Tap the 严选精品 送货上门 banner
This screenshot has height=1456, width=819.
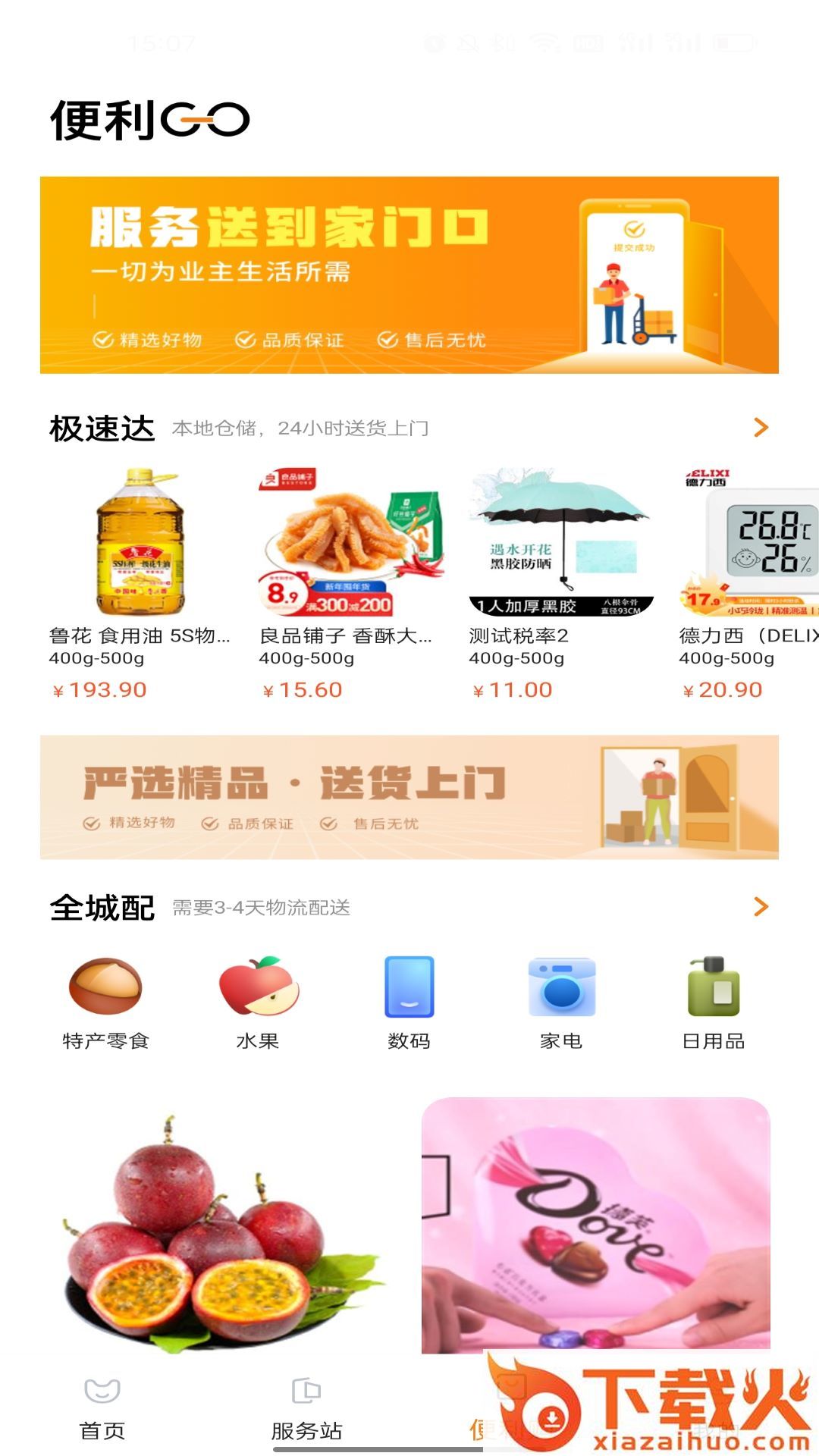[x=409, y=796]
